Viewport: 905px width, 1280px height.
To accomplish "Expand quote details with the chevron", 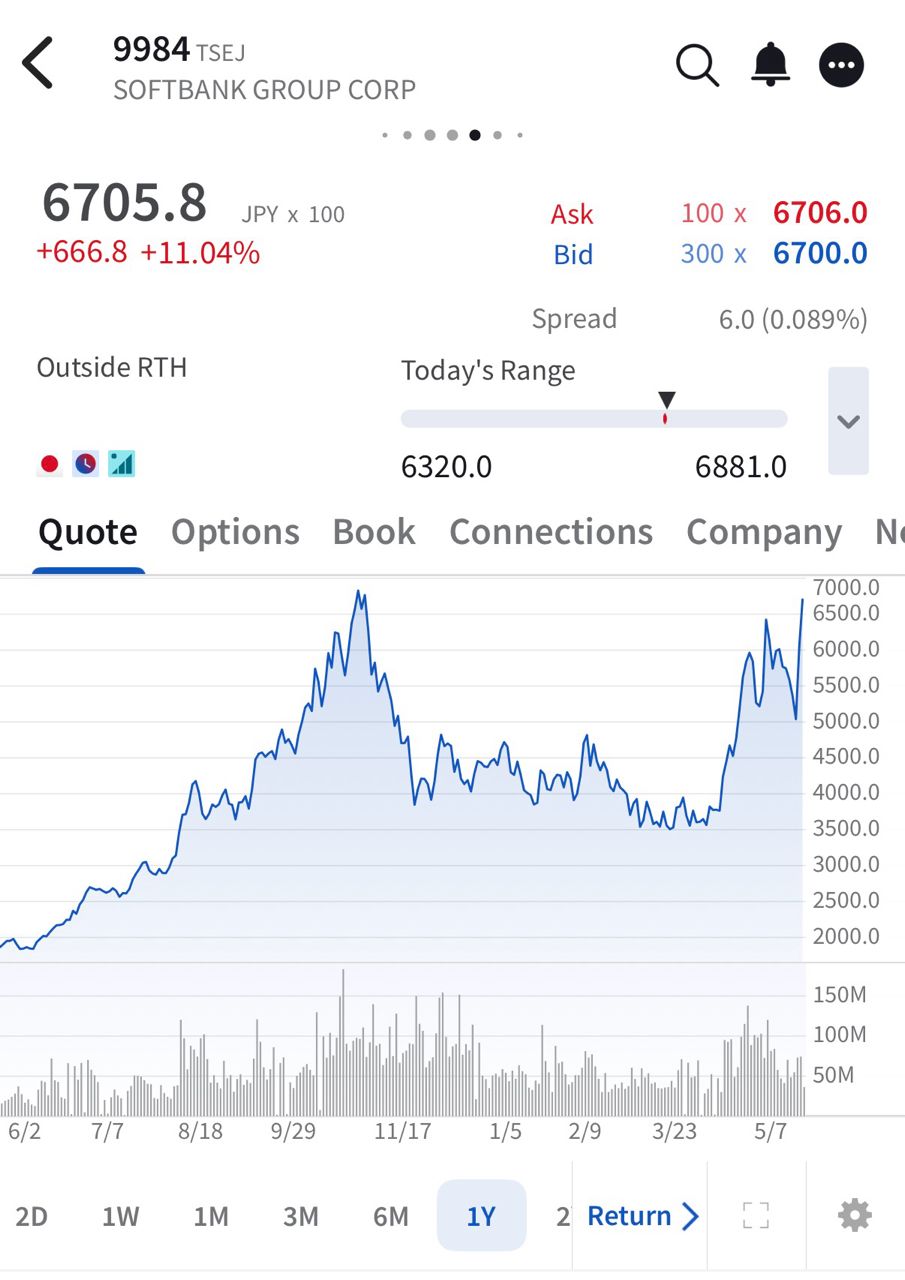I will (x=848, y=421).
